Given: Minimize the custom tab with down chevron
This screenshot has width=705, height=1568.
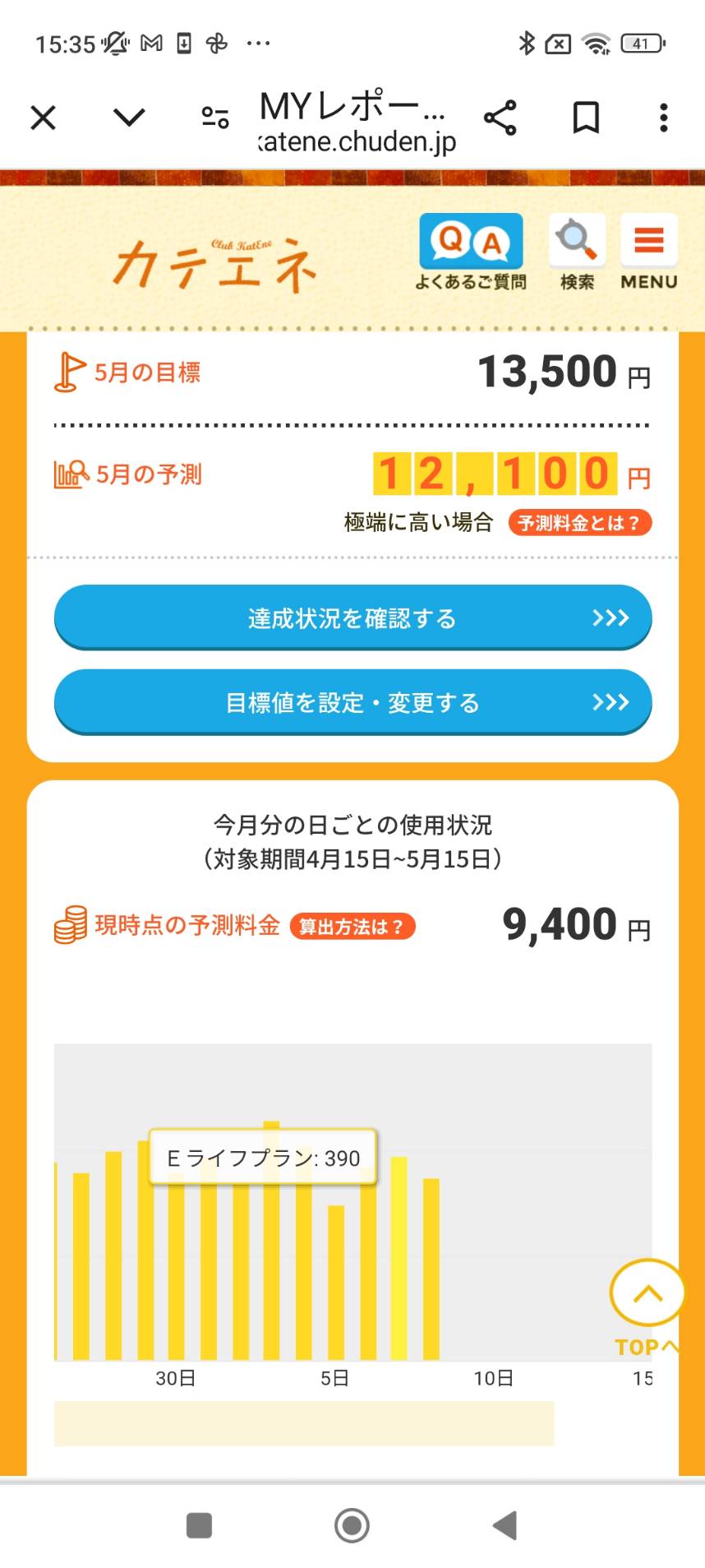Looking at the screenshot, I should click(129, 118).
